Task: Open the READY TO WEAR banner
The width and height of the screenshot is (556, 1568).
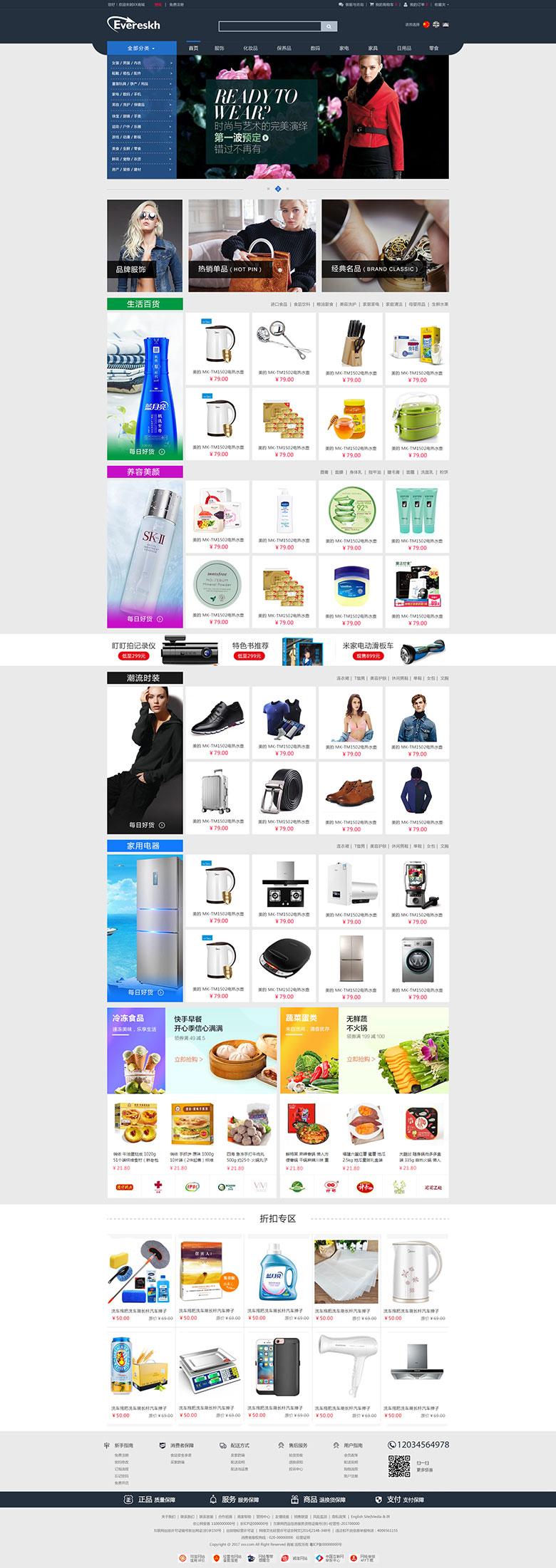Action: pyautogui.click(x=313, y=118)
